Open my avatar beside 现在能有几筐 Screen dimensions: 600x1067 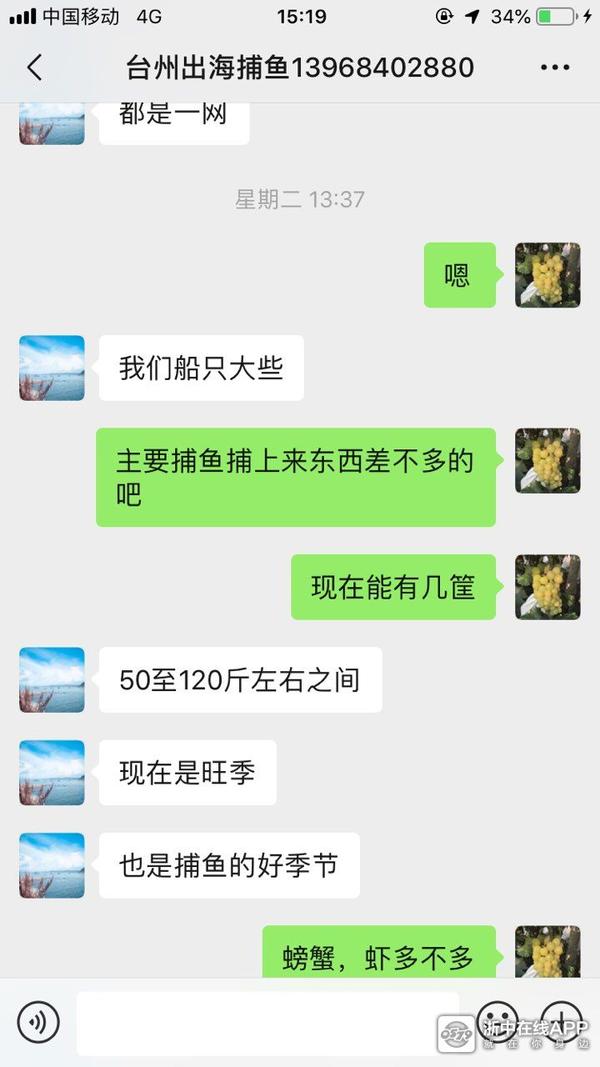(547, 587)
